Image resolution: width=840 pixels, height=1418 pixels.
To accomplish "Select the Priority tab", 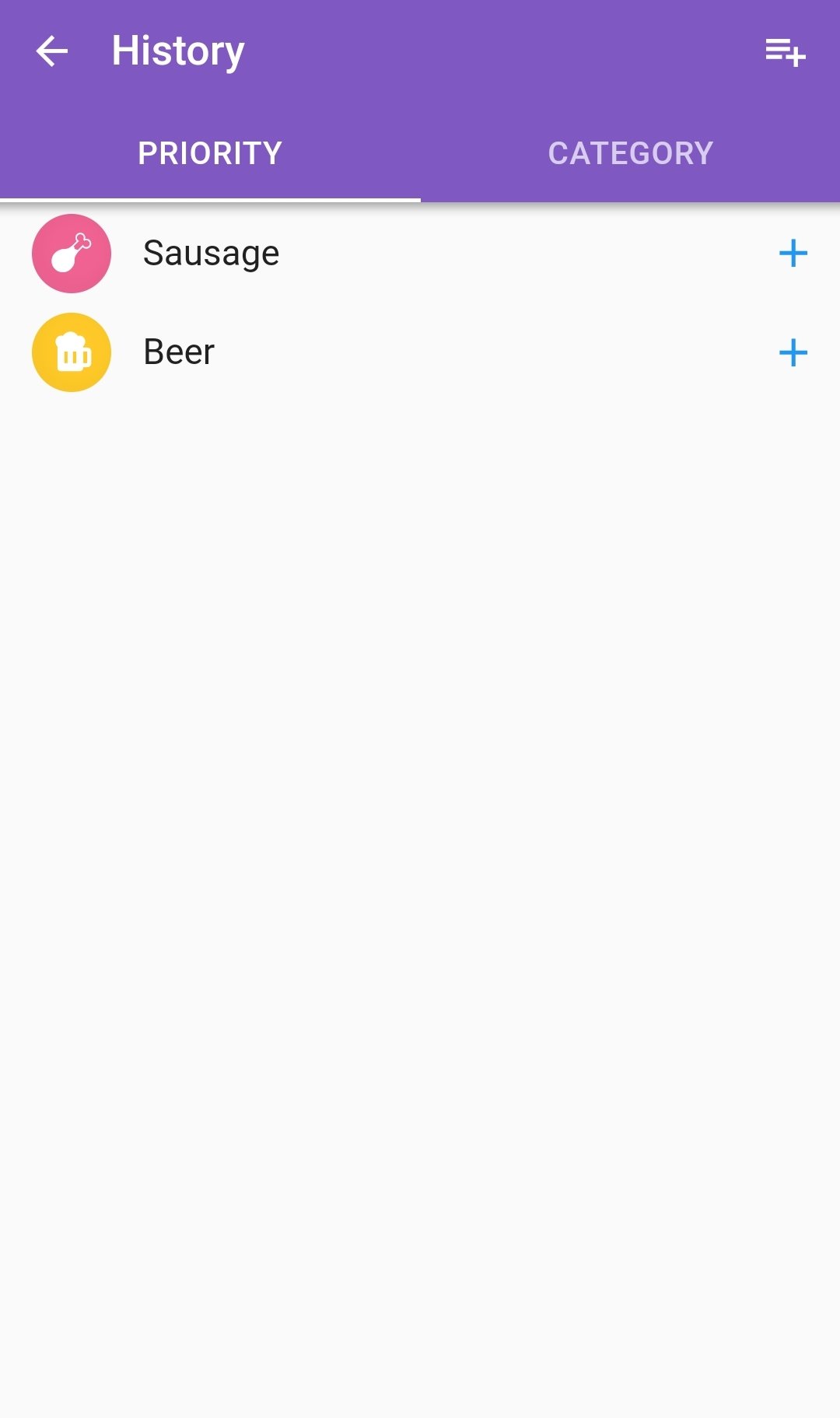I will pyautogui.click(x=210, y=153).
